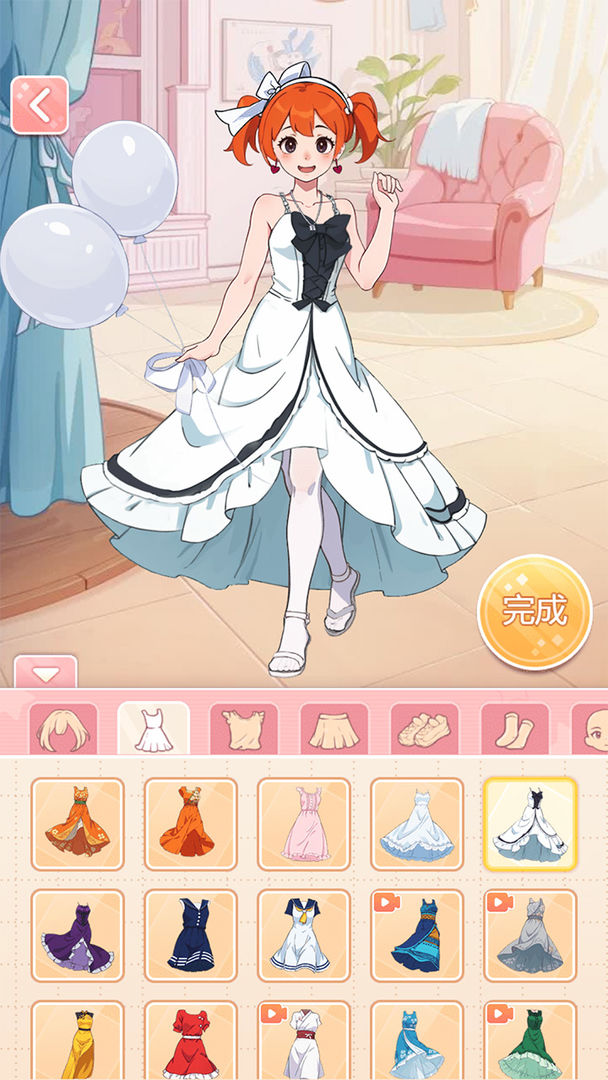Select the yellow long dress
The height and width of the screenshot is (1080, 608).
78,1040
